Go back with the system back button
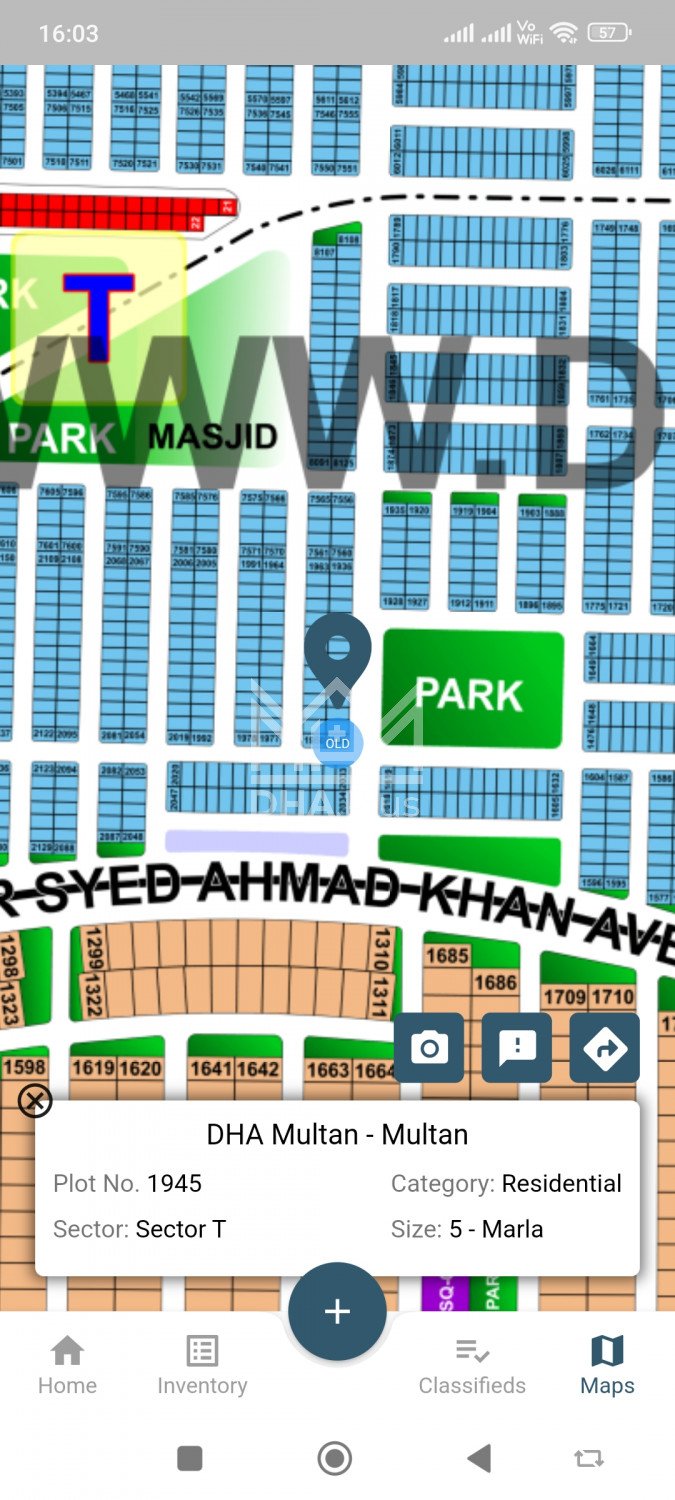 pos(480,1458)
